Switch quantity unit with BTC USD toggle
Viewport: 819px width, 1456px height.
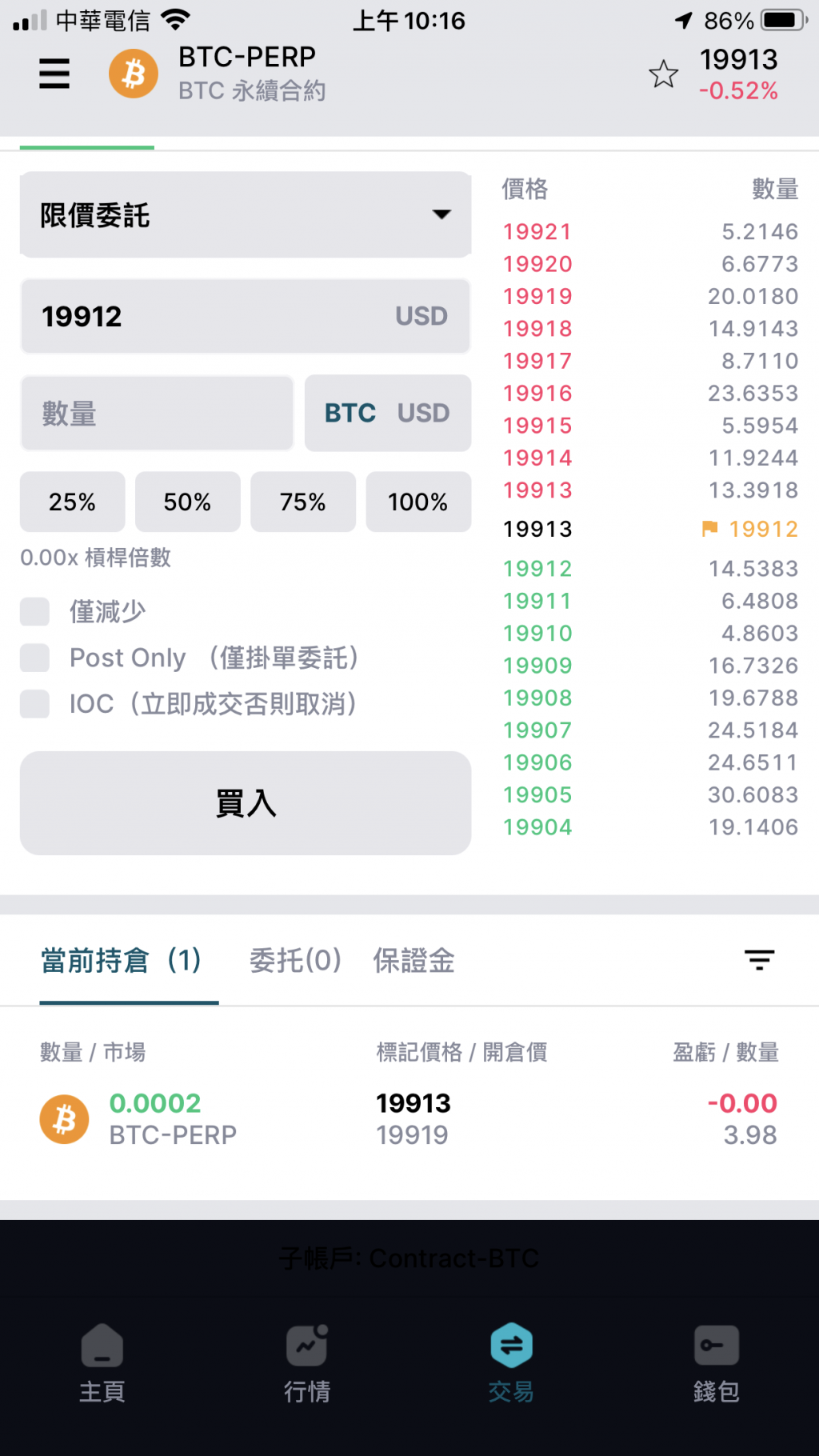pos(388,414)
